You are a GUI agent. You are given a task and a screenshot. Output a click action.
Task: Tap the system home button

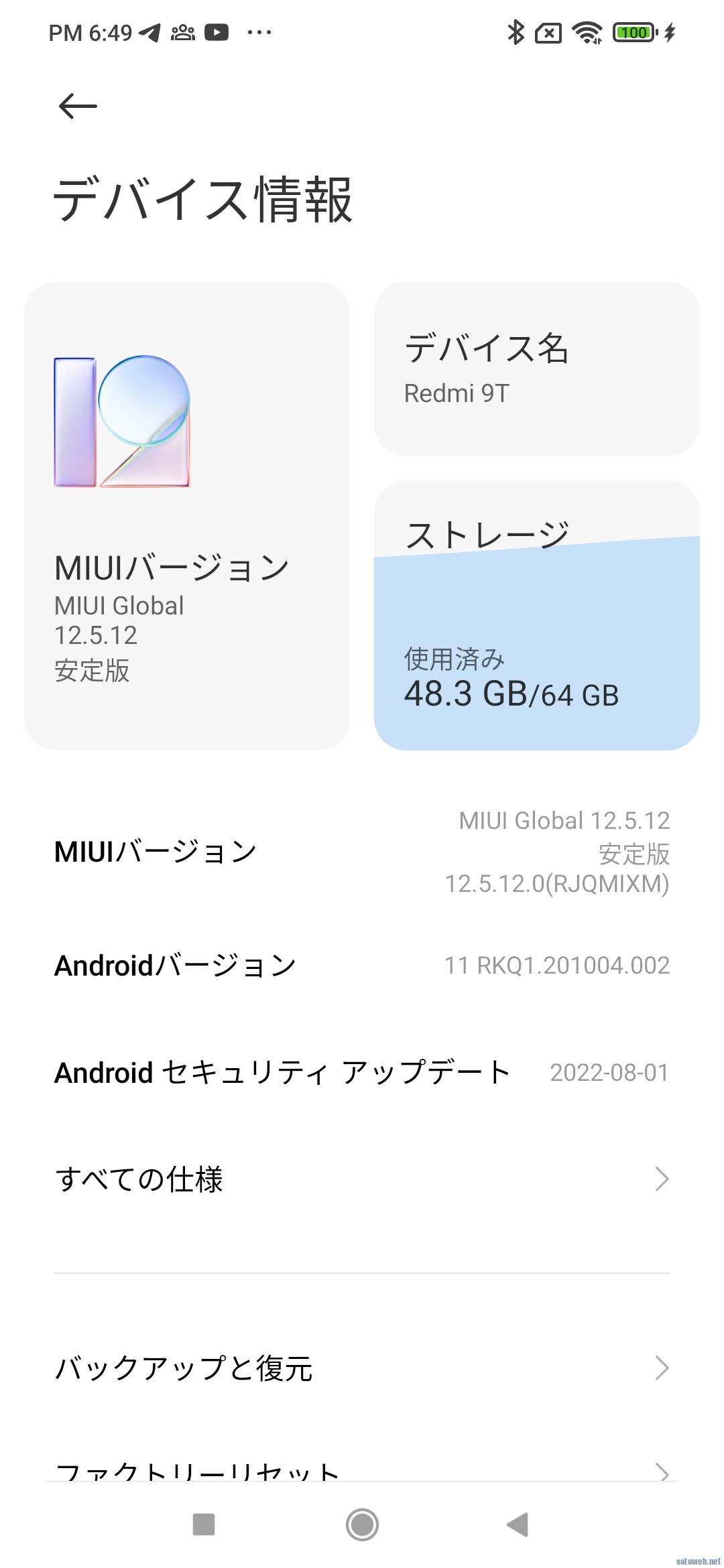point(362,1524)
